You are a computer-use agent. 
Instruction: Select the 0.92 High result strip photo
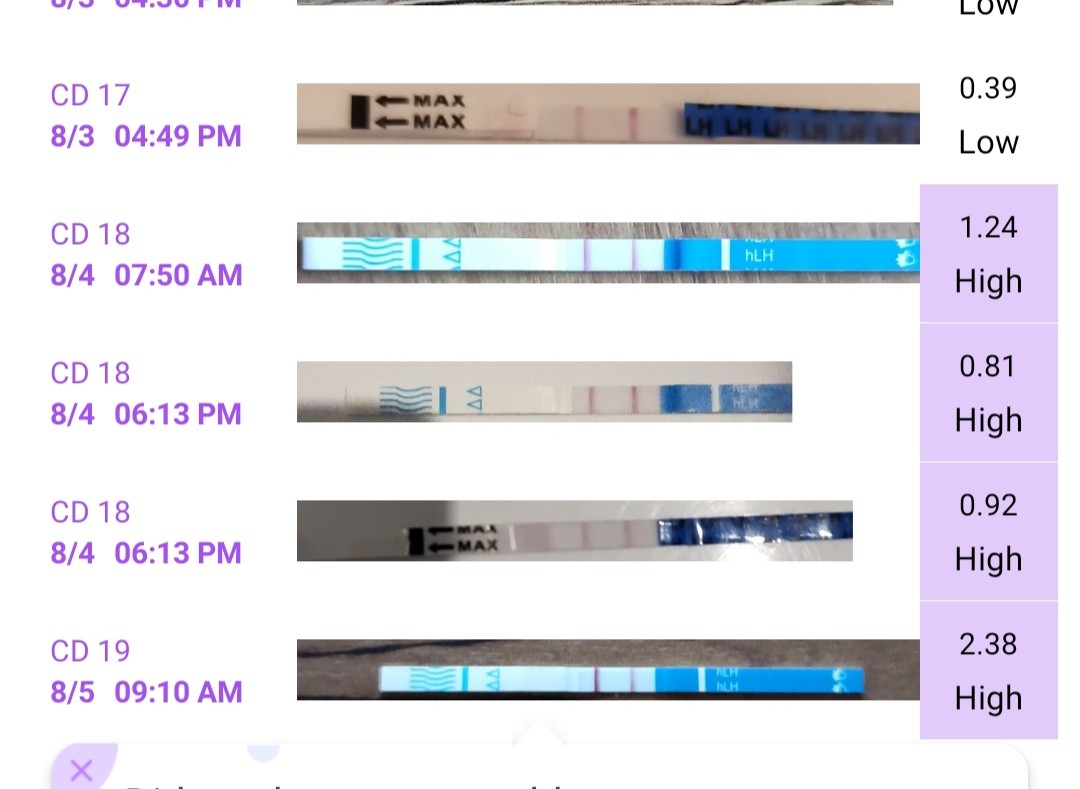pos(574,531)
